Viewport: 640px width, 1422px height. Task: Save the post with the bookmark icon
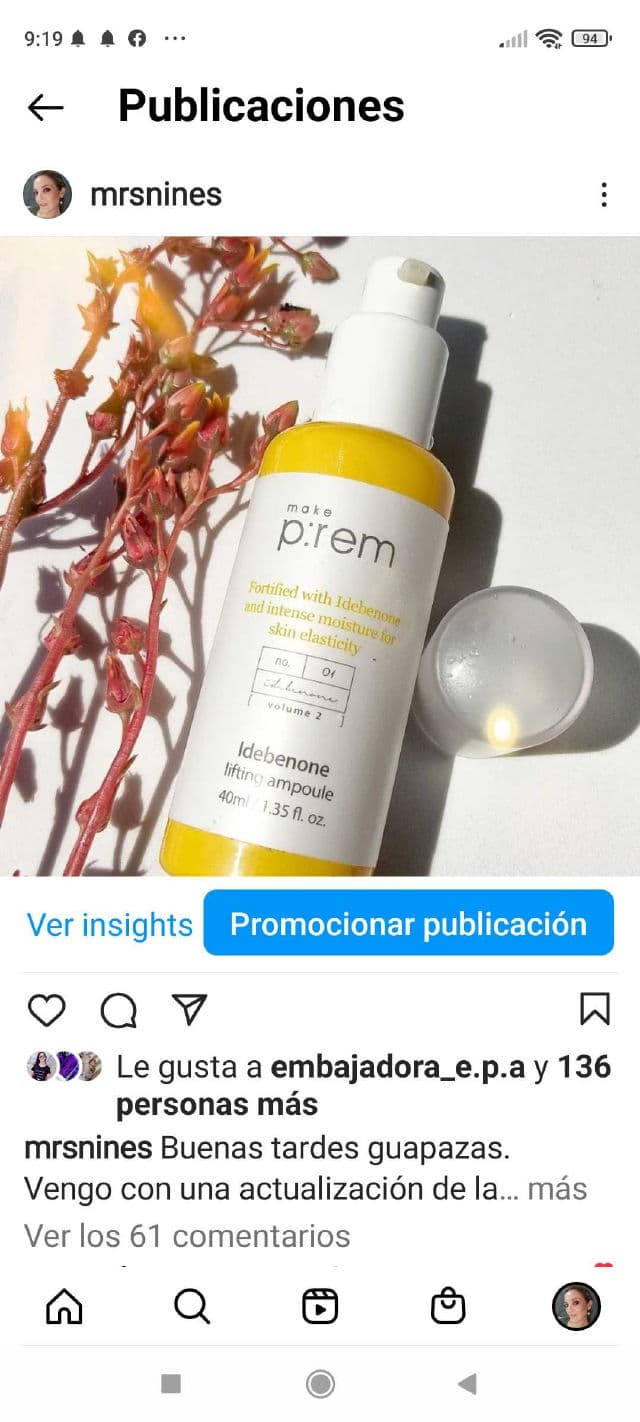595,1010
